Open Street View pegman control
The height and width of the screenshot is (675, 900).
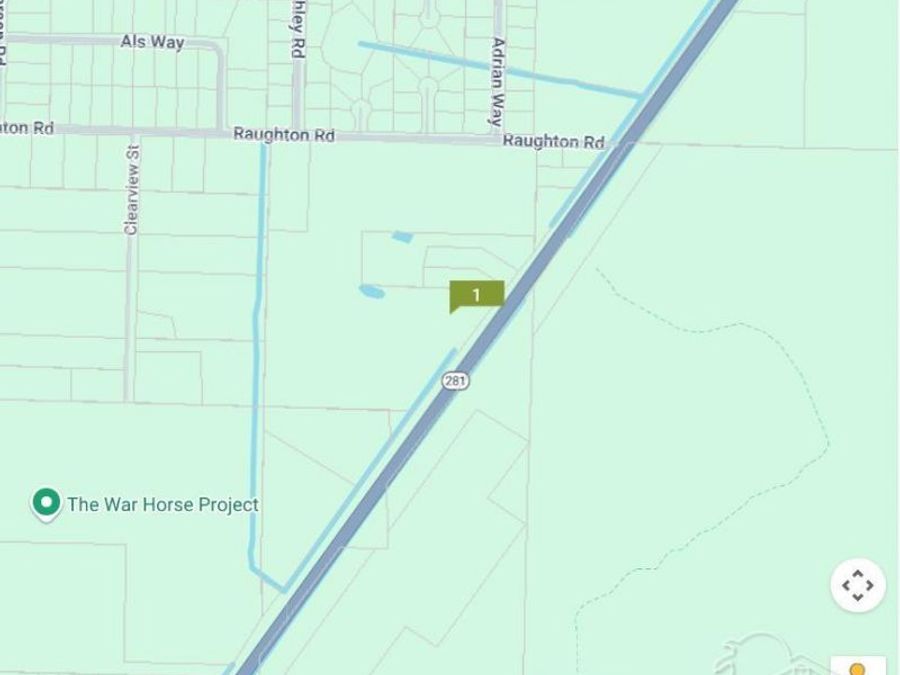click(857, 667)
